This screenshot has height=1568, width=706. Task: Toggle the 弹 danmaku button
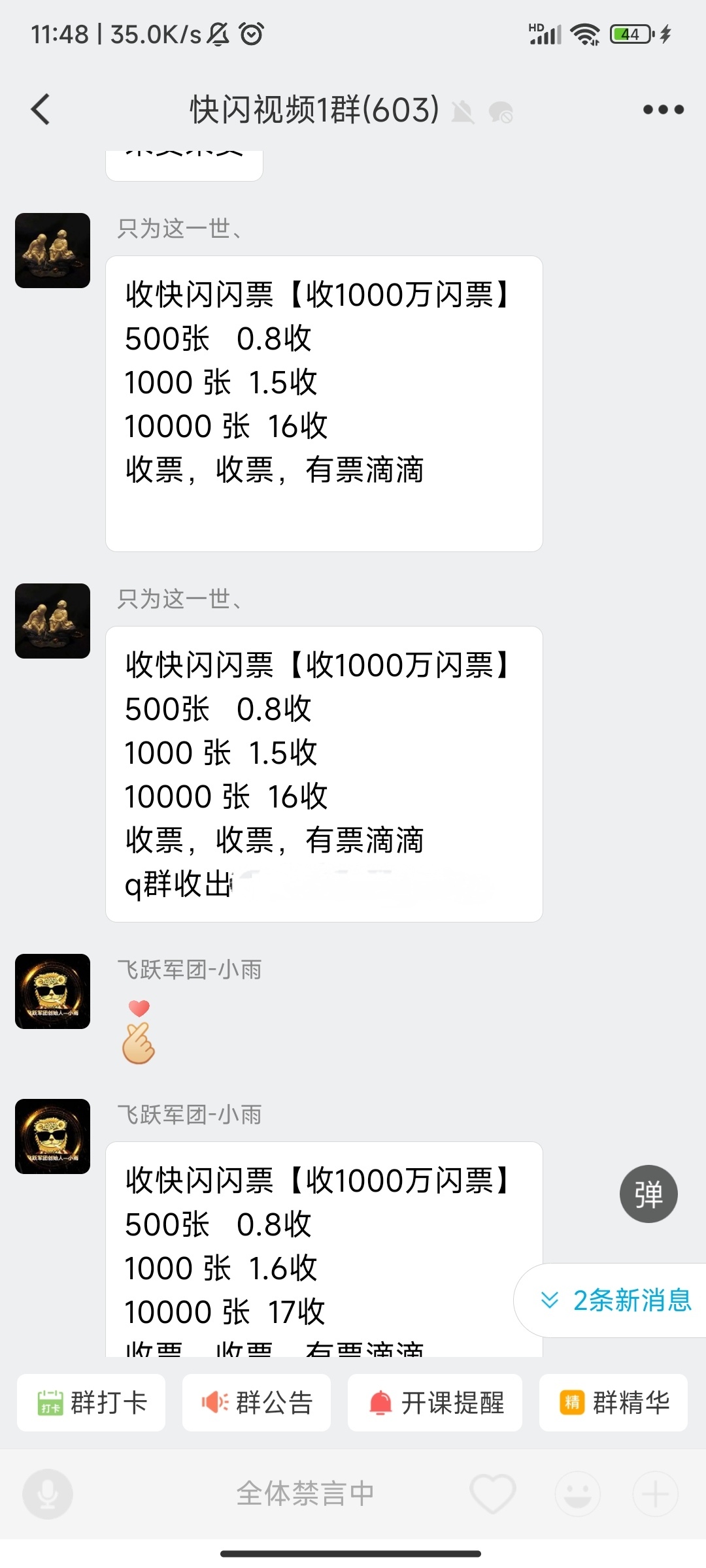tap(648, 1194)
